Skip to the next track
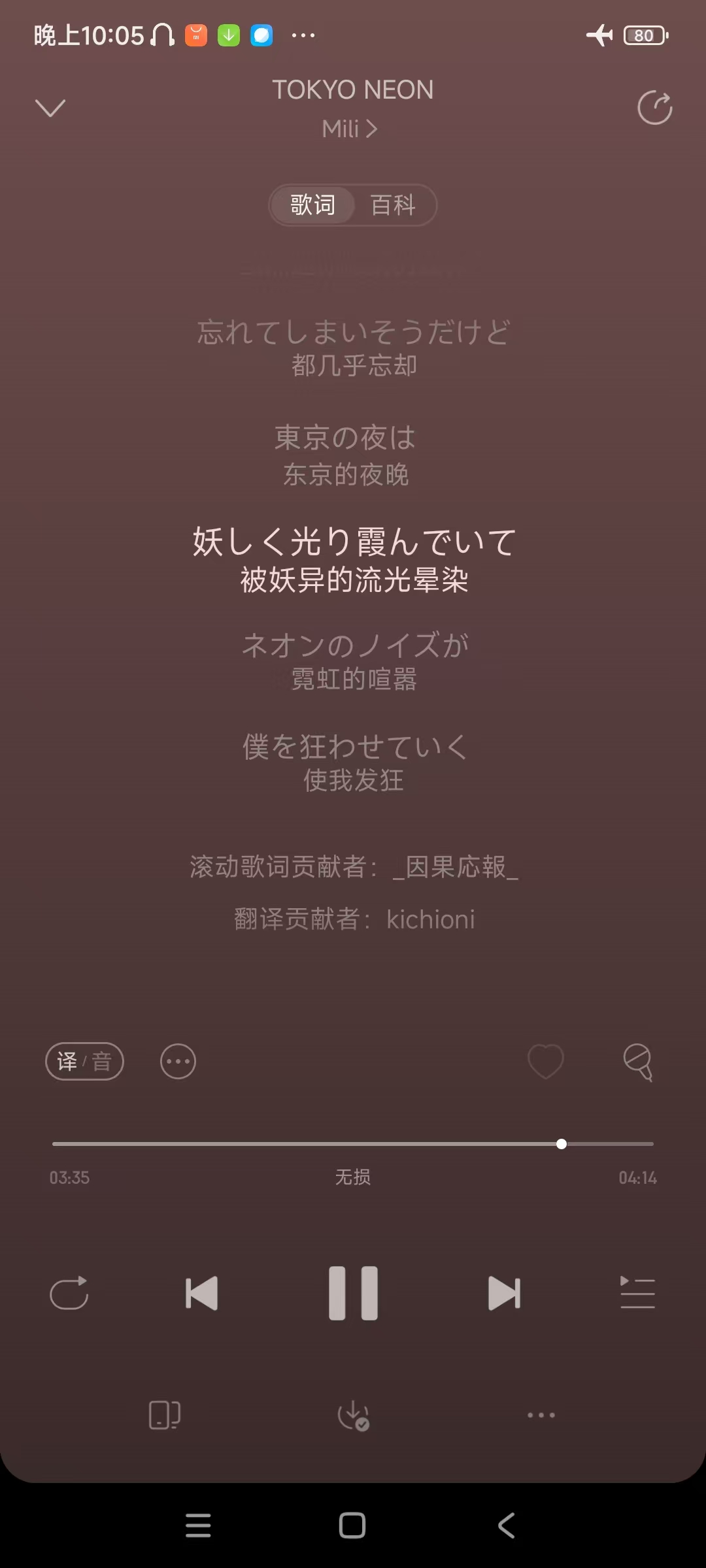 504,1293
